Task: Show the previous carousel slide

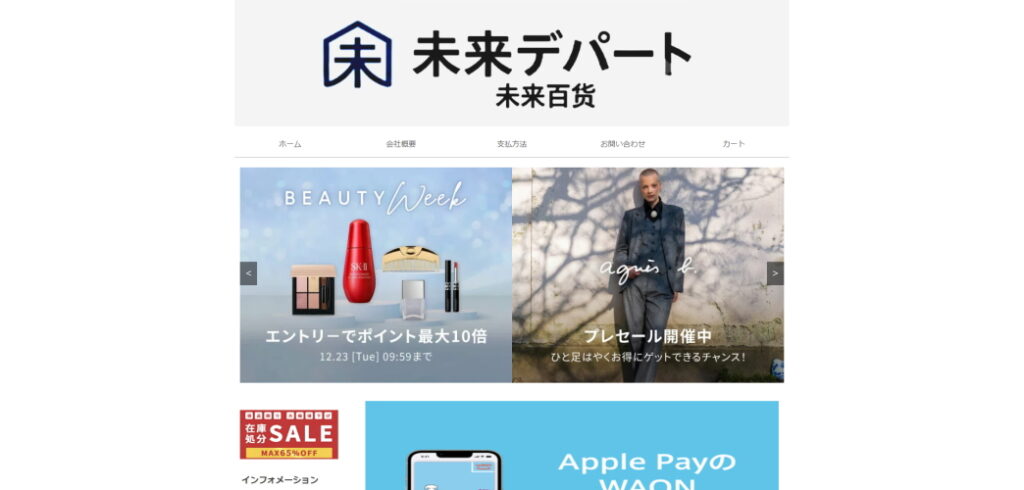Action: click(x=249, y=274)
